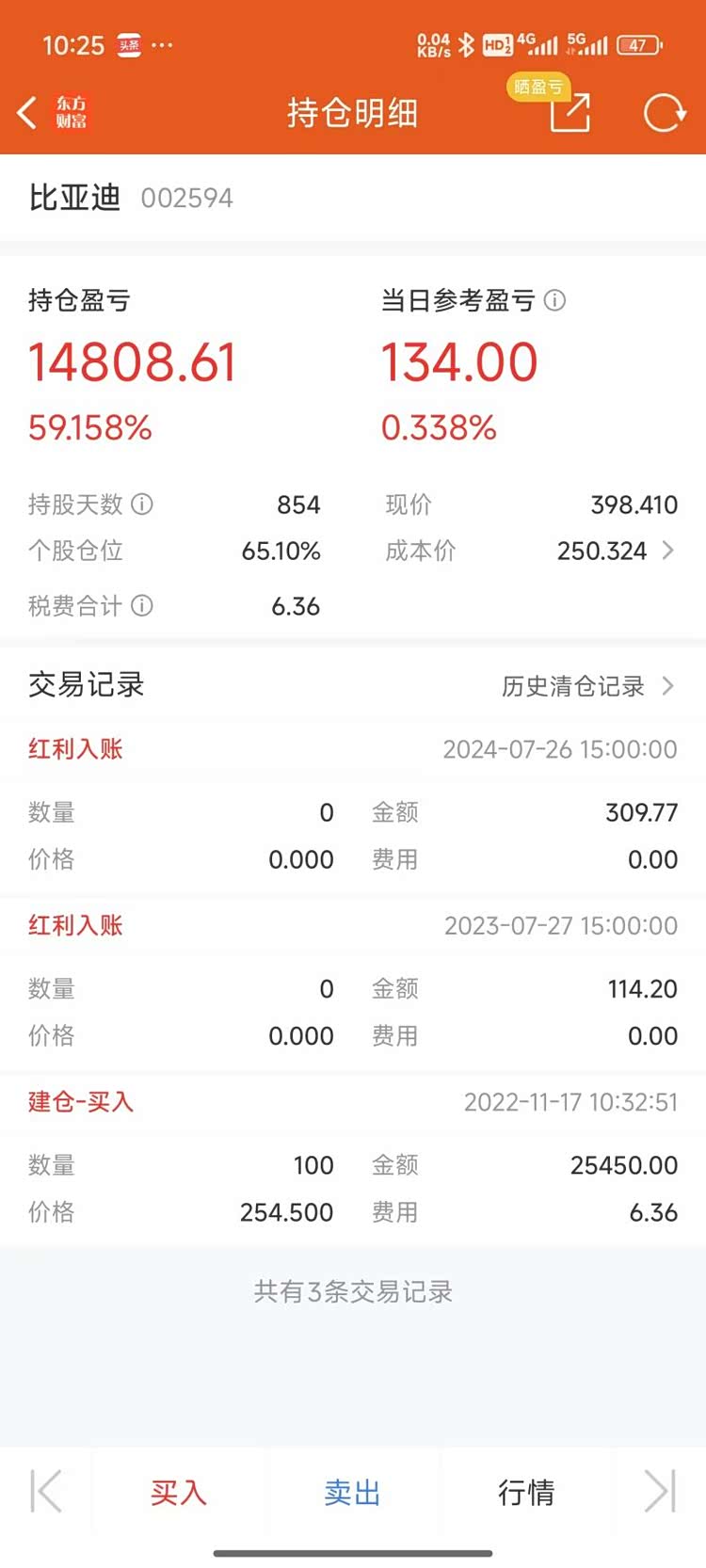Share profit via the 晒盈亏 icon
This screenshot has height=1568, width=706.
pyautogui.click(x=570, y=112)
